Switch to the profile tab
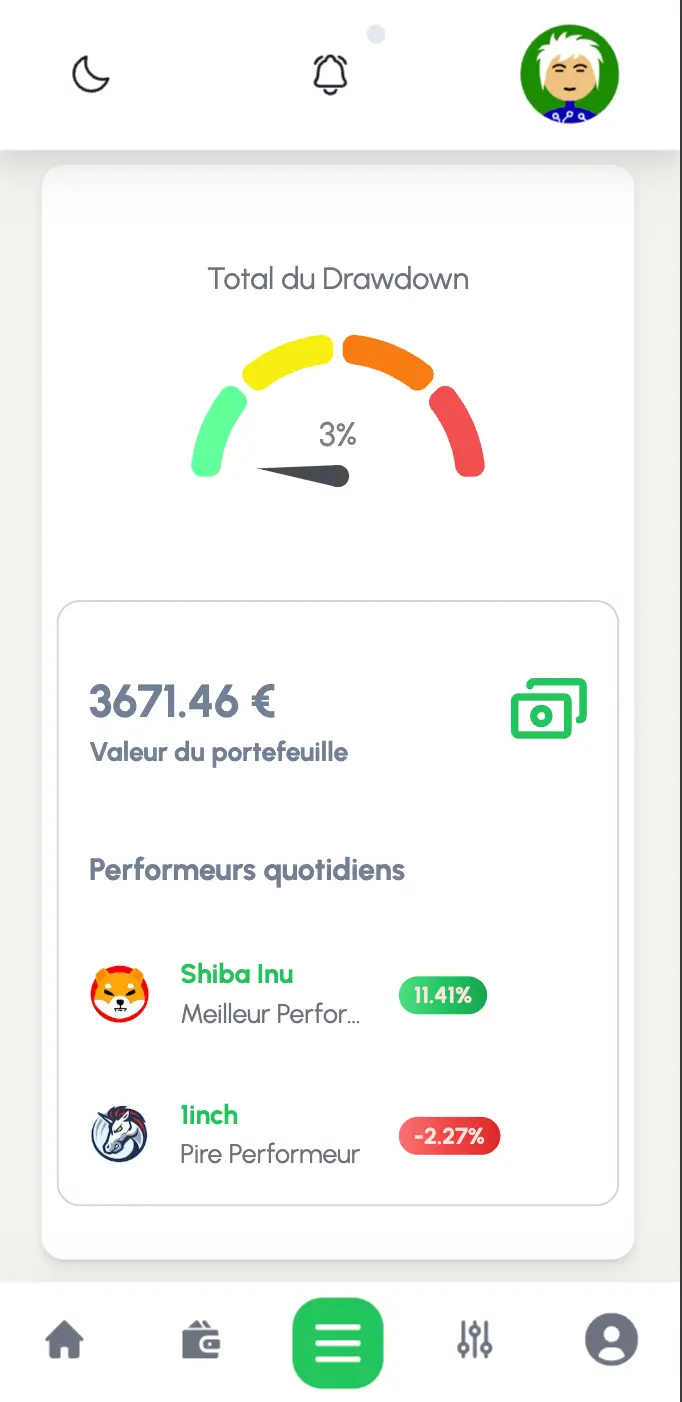Screen dimensions: 682x1402 [x=611, y=1340]
